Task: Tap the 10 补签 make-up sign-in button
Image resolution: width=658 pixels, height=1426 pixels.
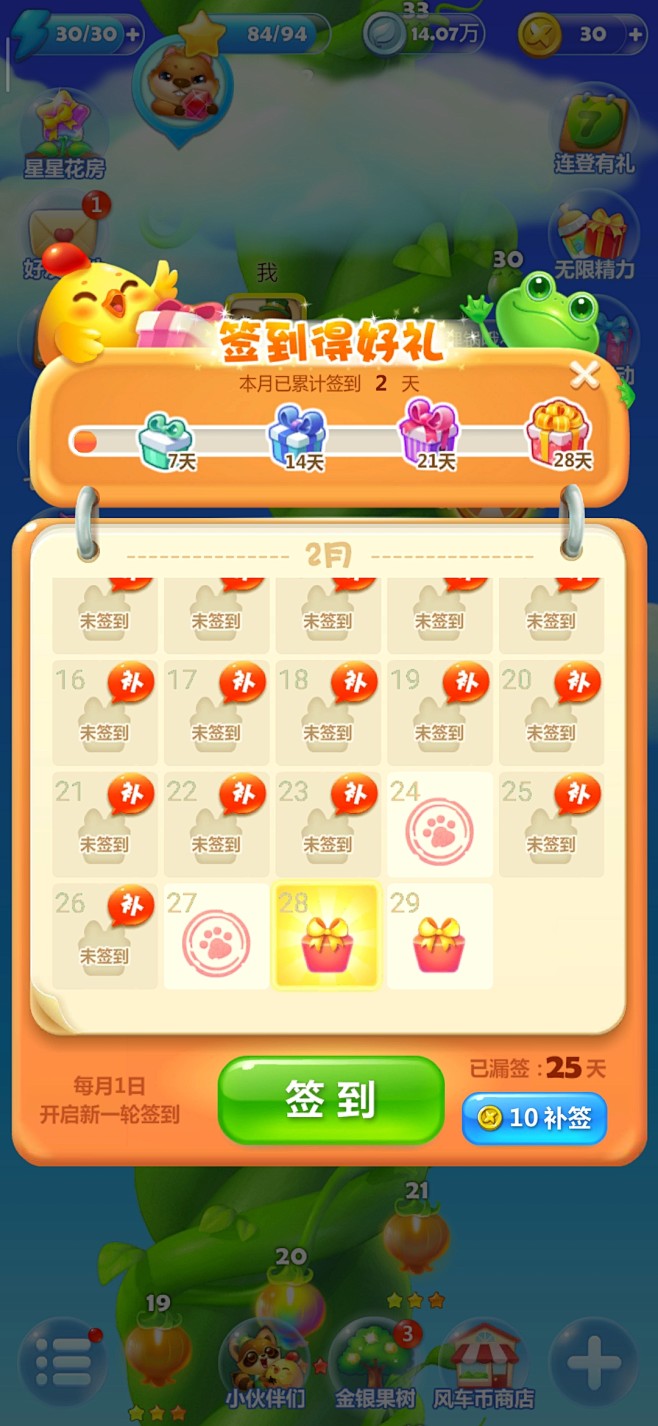Action: (534, 1118)
